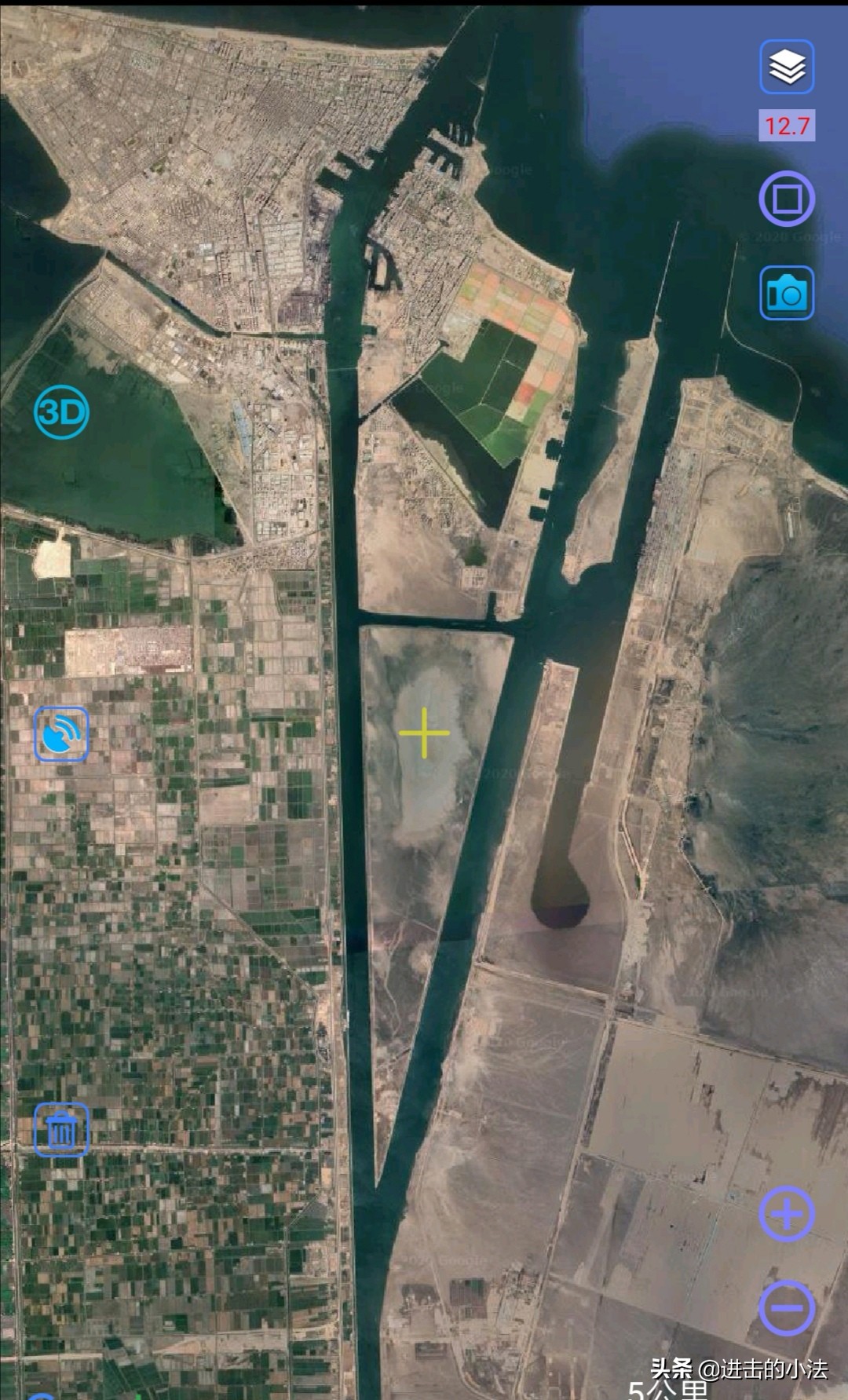Zoom in with the plus button
This screenshot has width=848, height=1400.
[x=787, y=1215]
